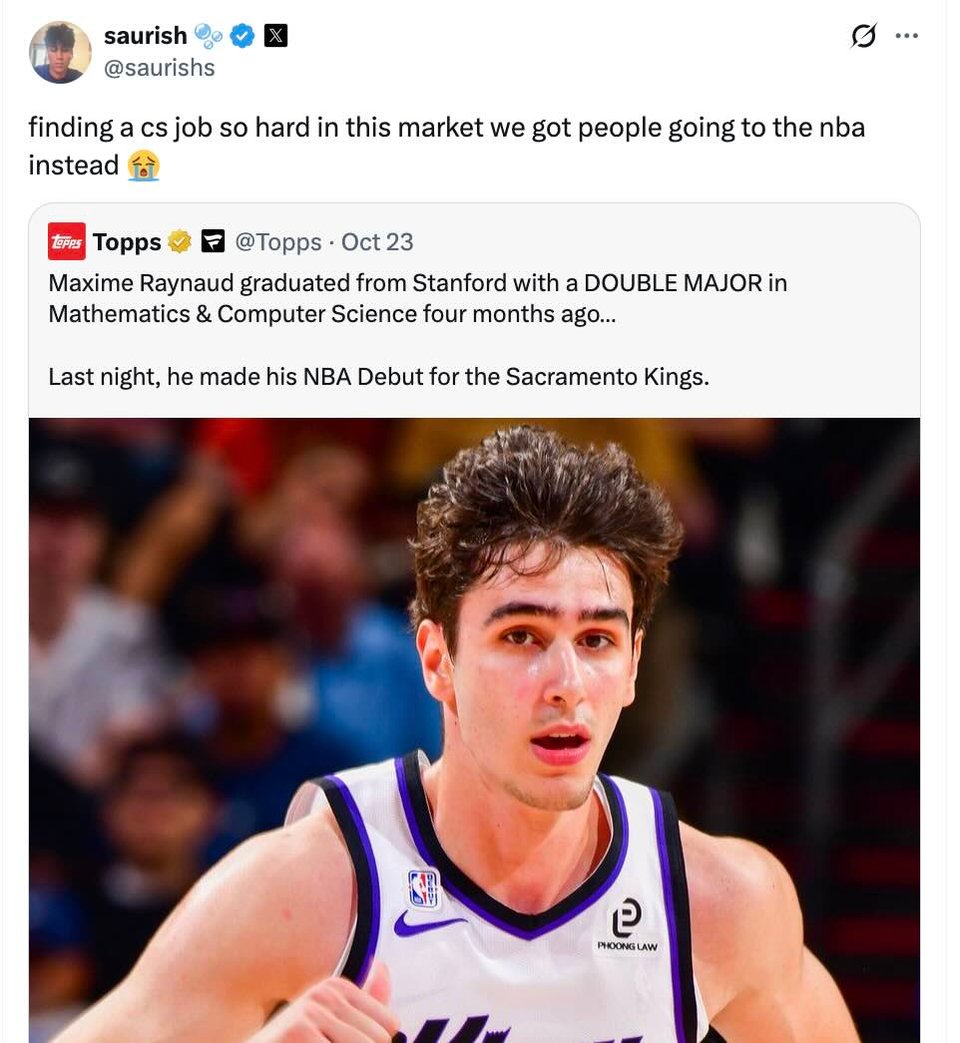This screenshot has height=1043, width=960.
Task: Open the Maxime Raynaud photo attachment
Action: click(x=478, y=730)
